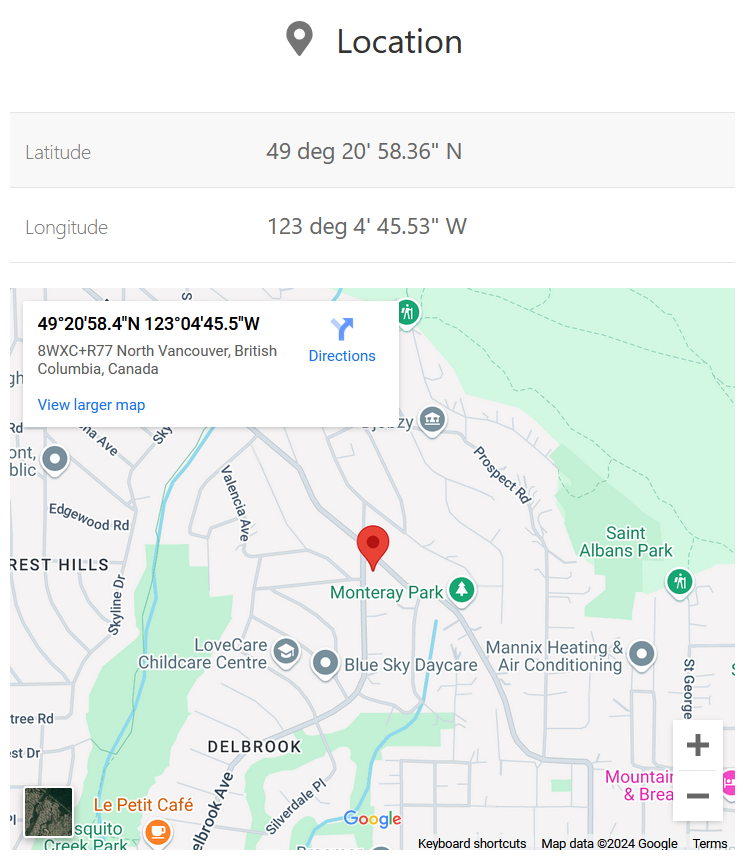Screen dimensions: 744x856
Task: Open View larger map link
Action: point(91,405)
